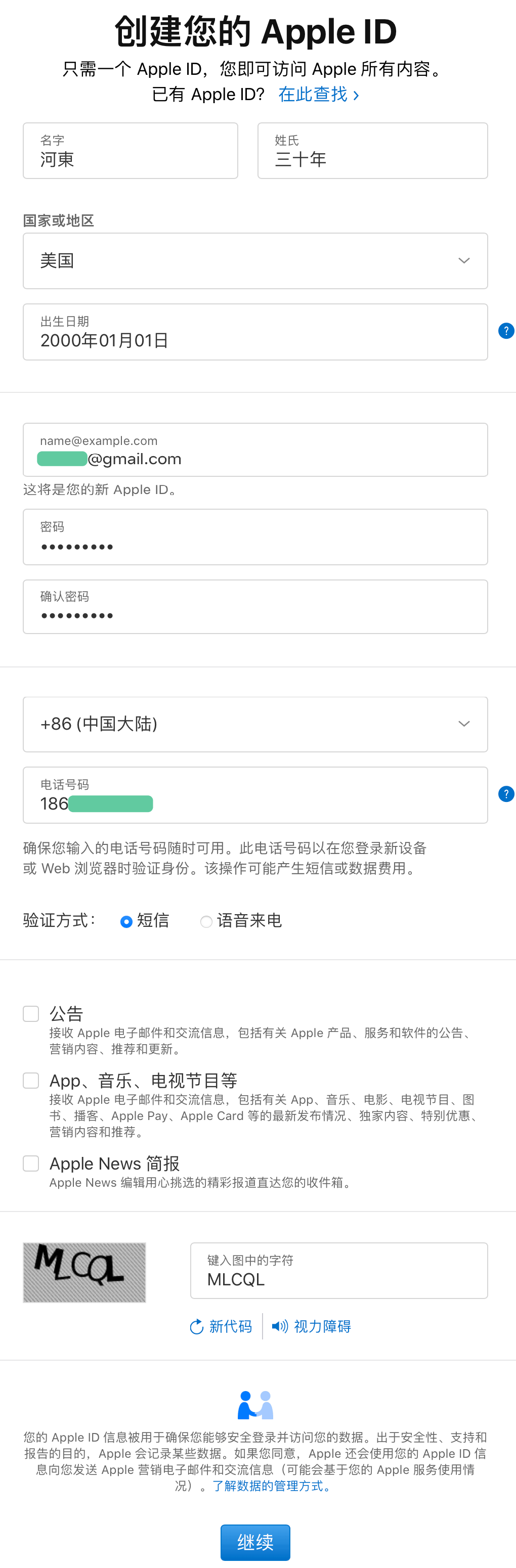The width and height of the screenshot is (516, 1568).
Task: Change the 出生日期 field
Action: [x=255, y=332]
